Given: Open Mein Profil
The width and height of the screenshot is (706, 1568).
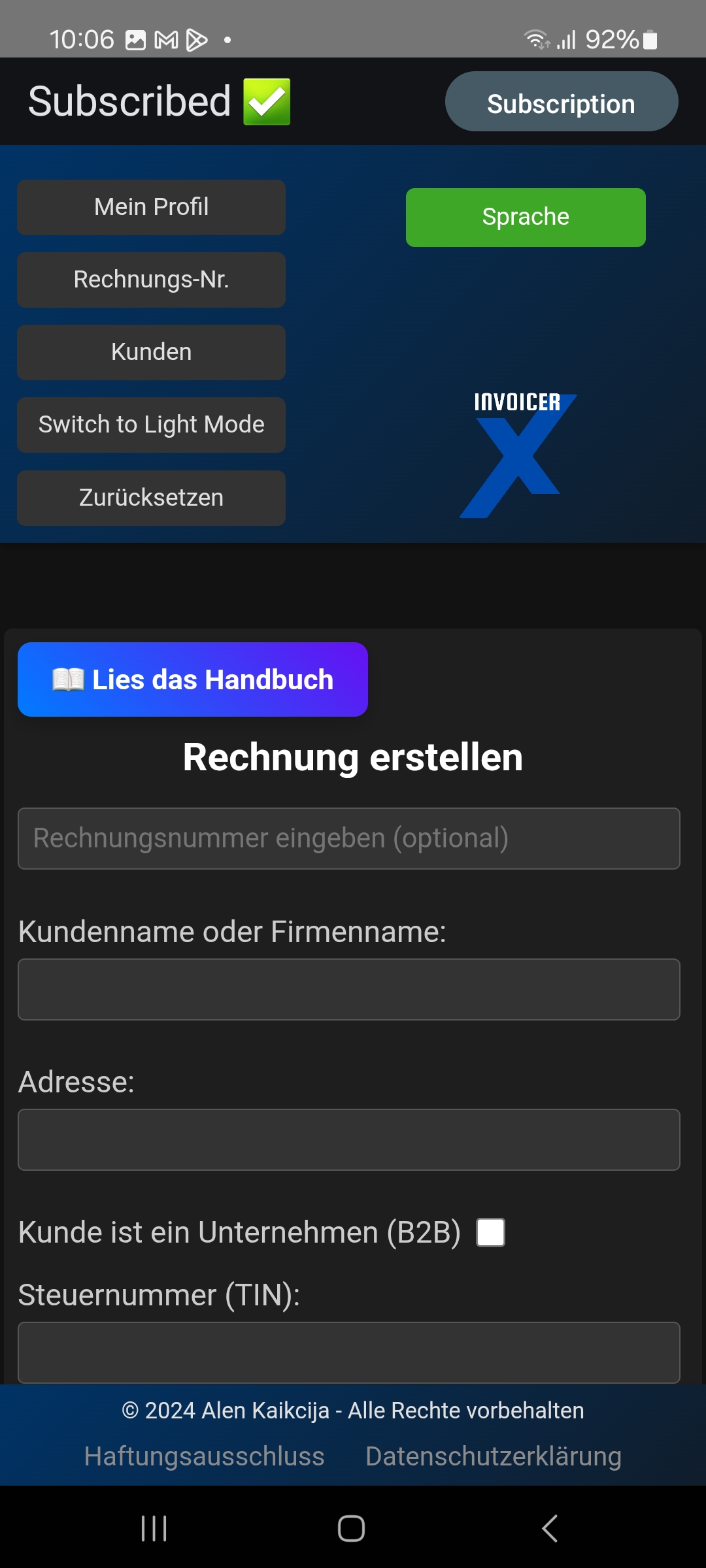Looking at the screenshot, I should pos(151,207).
